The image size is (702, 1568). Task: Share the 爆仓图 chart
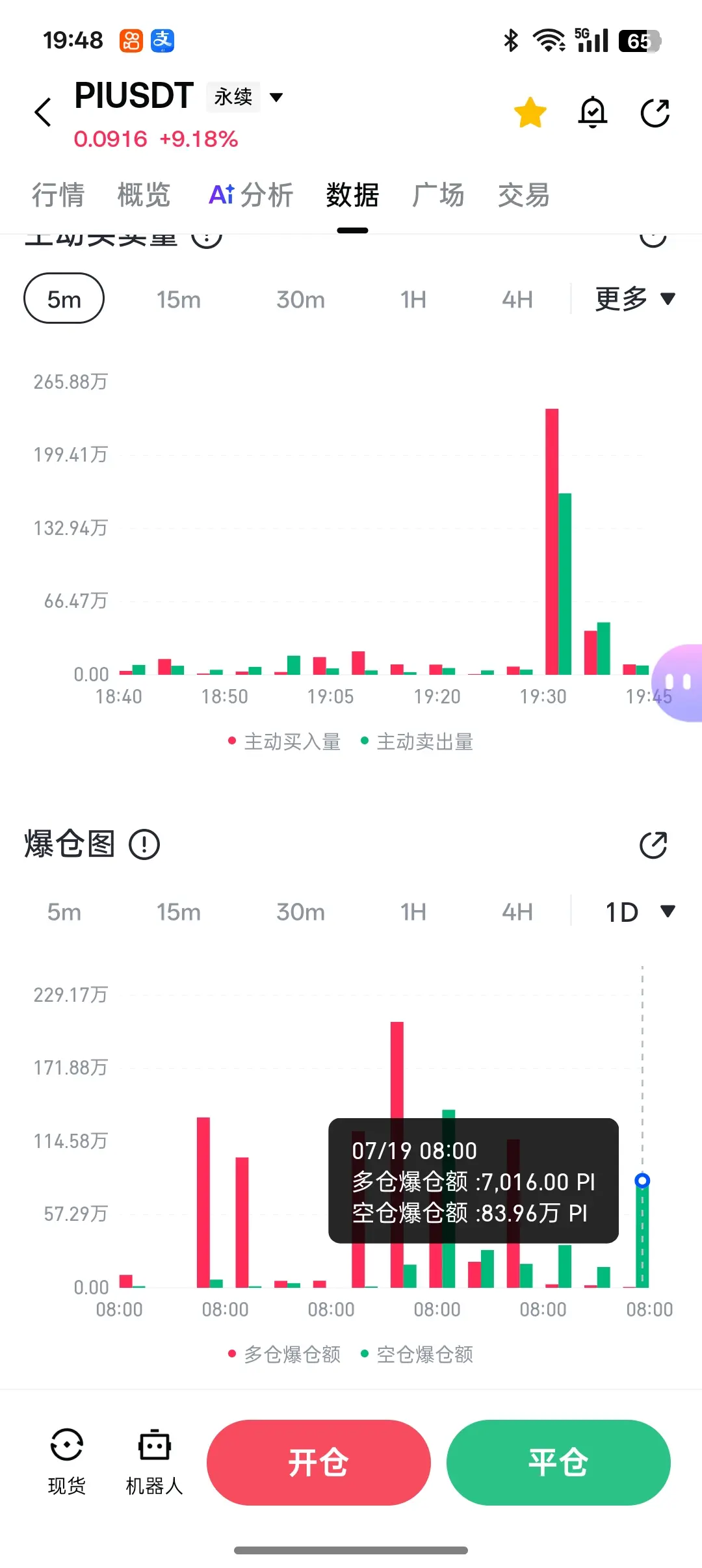653,845
